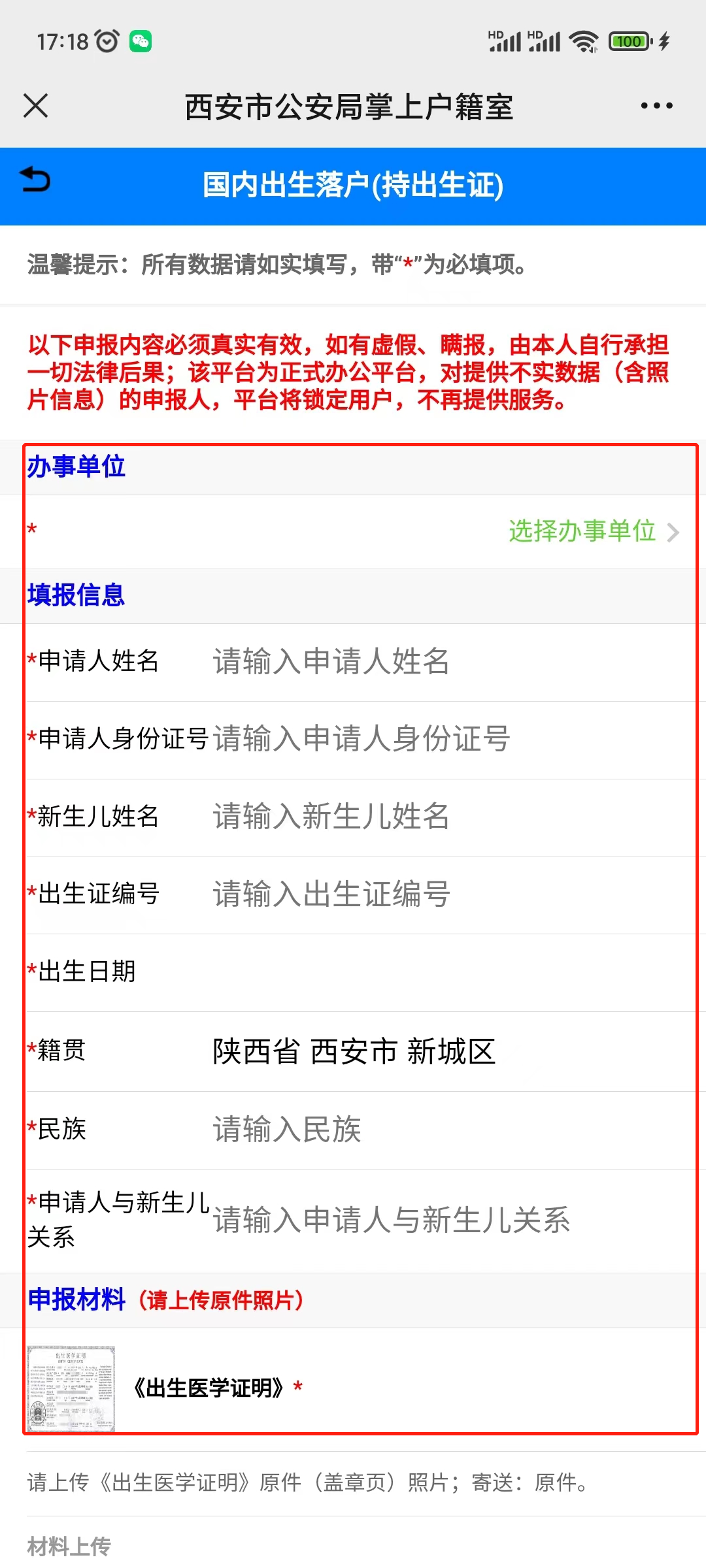Screen dimensions: 706x1568
Task: Close the mini program with X icon
Action: point(35,106)
